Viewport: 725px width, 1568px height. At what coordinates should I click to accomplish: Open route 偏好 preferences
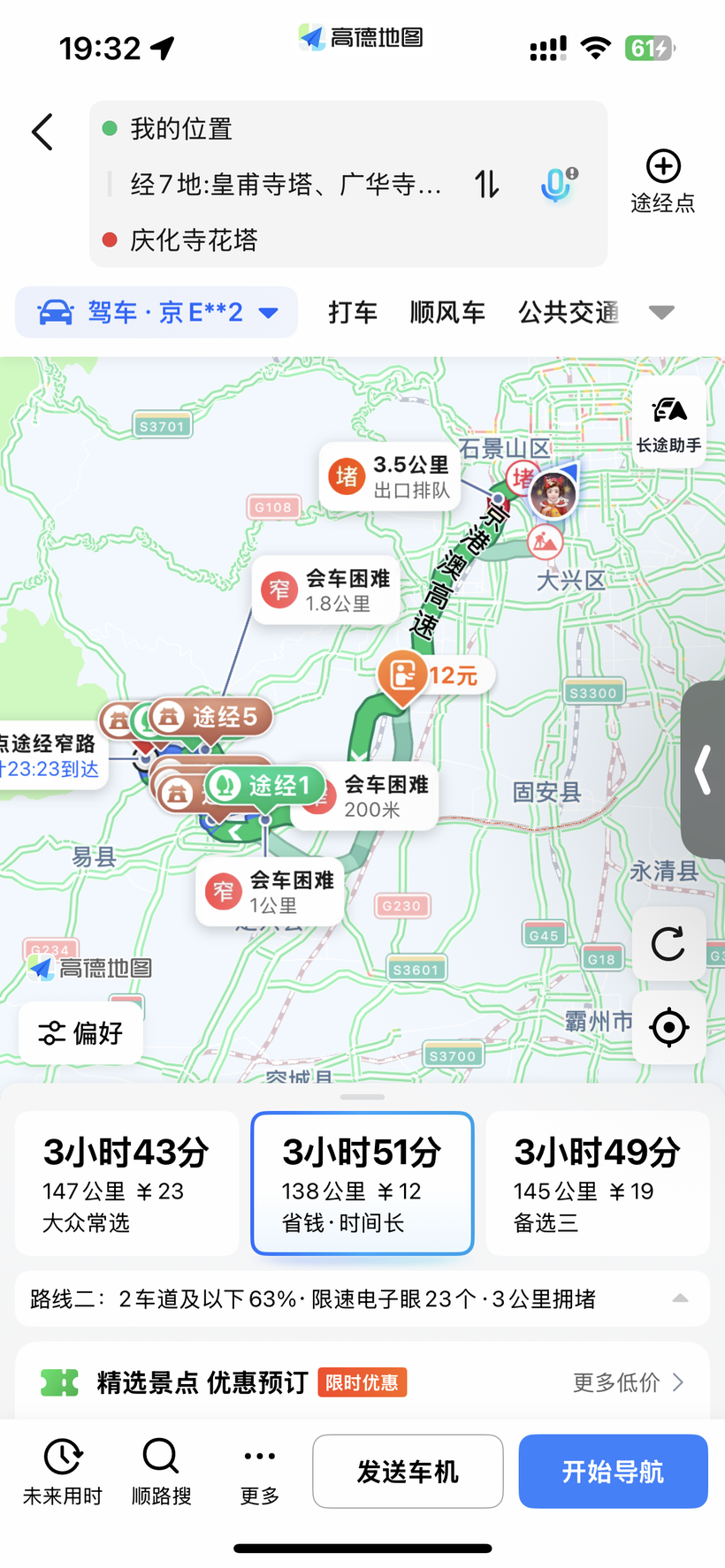81,1032
